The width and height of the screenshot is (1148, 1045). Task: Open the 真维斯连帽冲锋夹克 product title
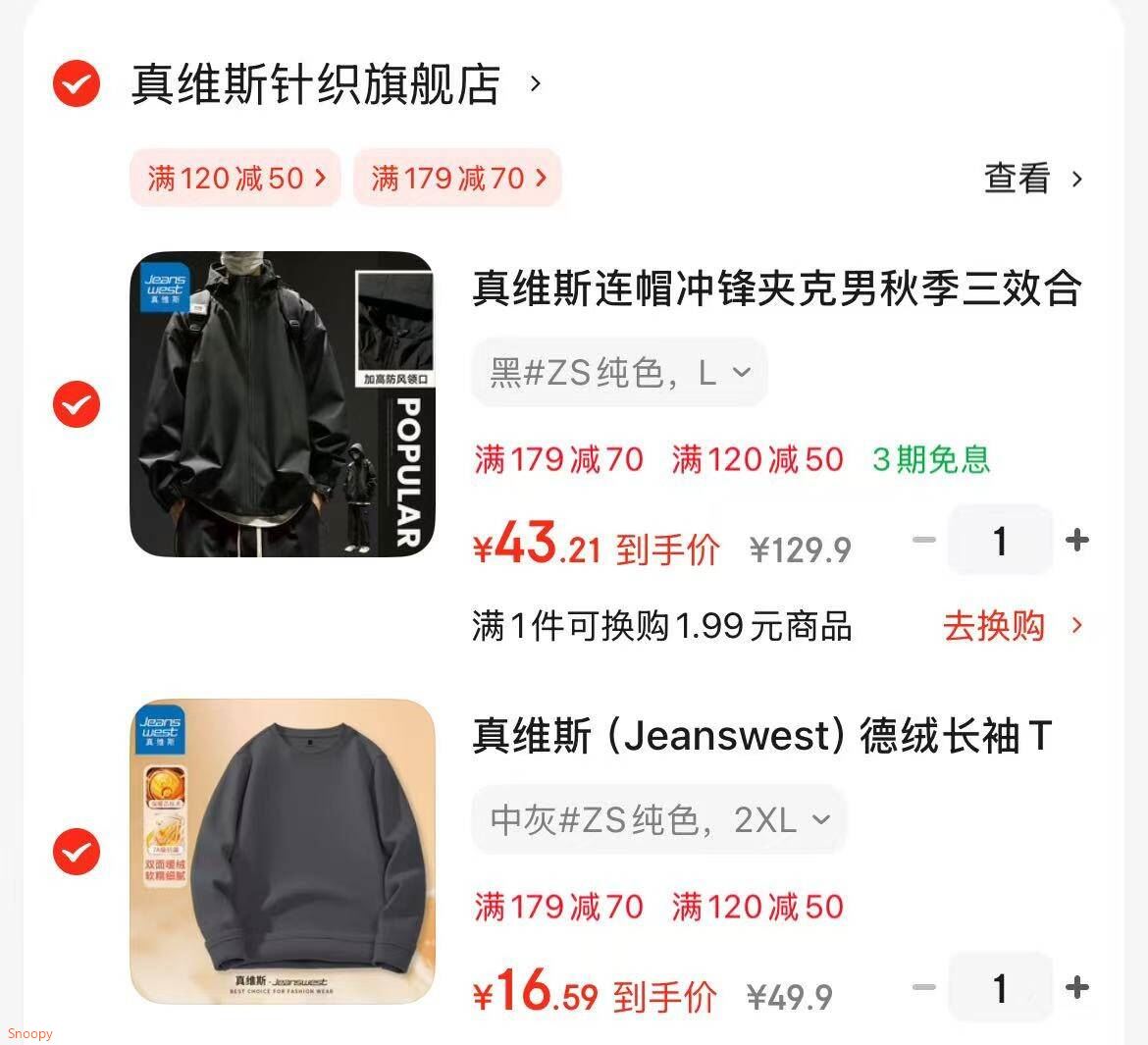[x=777, y=287]
